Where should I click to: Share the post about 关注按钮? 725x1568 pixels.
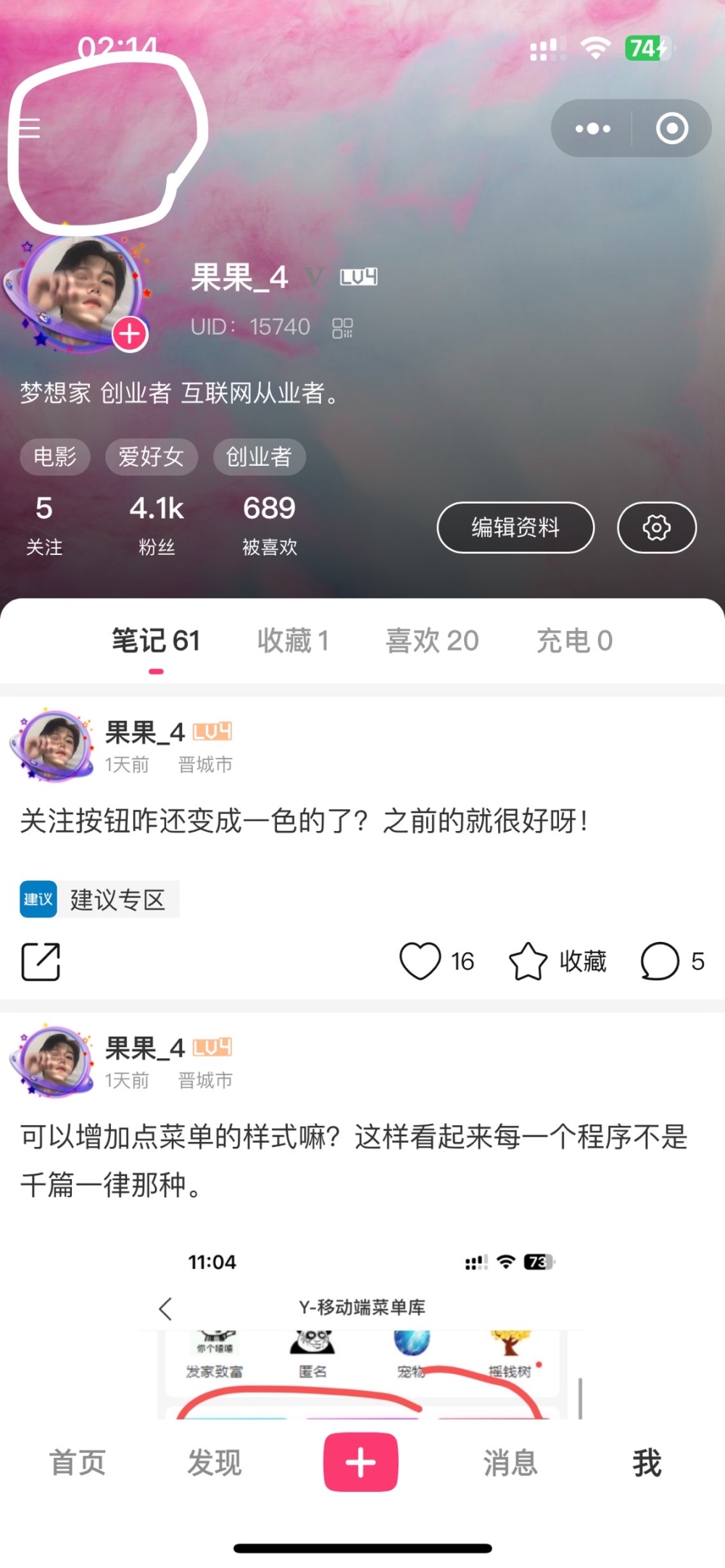[41, 962]
